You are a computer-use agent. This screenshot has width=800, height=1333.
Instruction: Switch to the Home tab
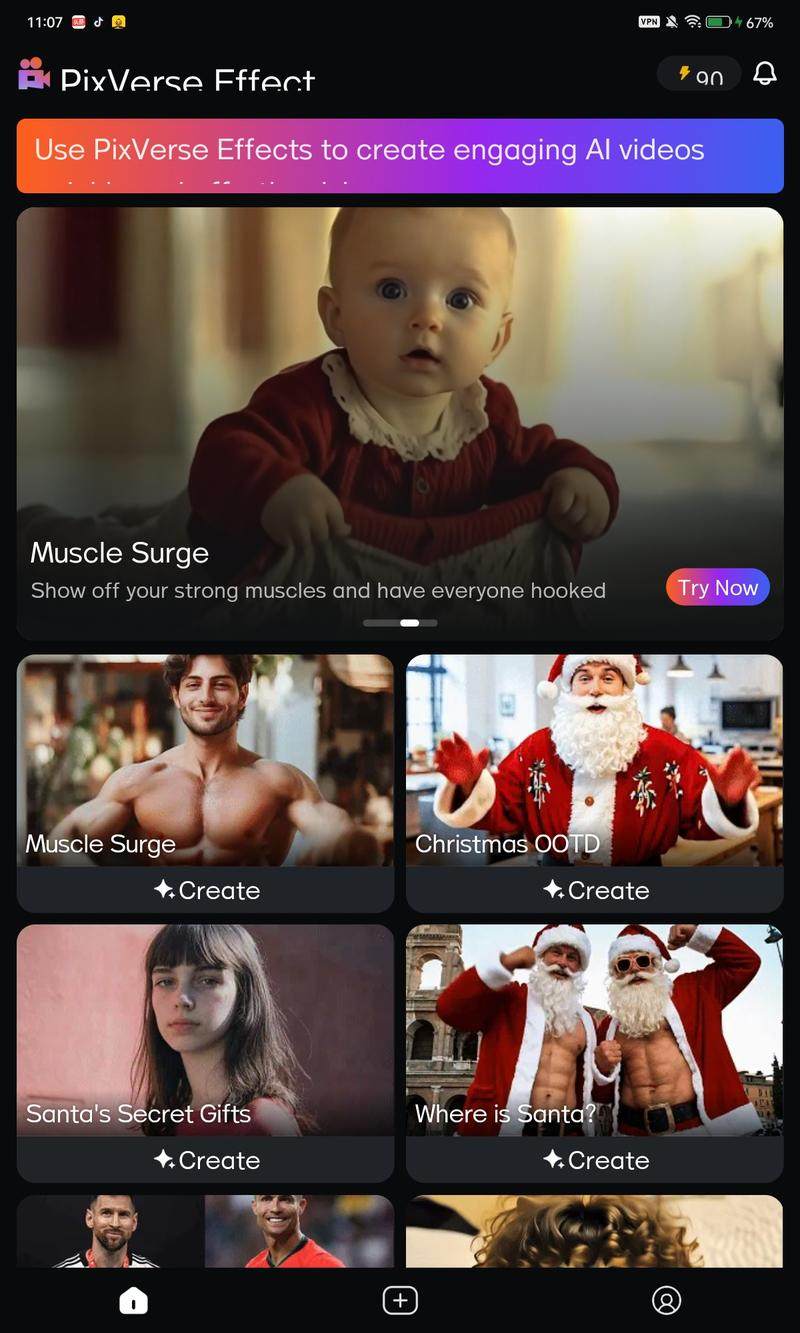click(133, 1300)
